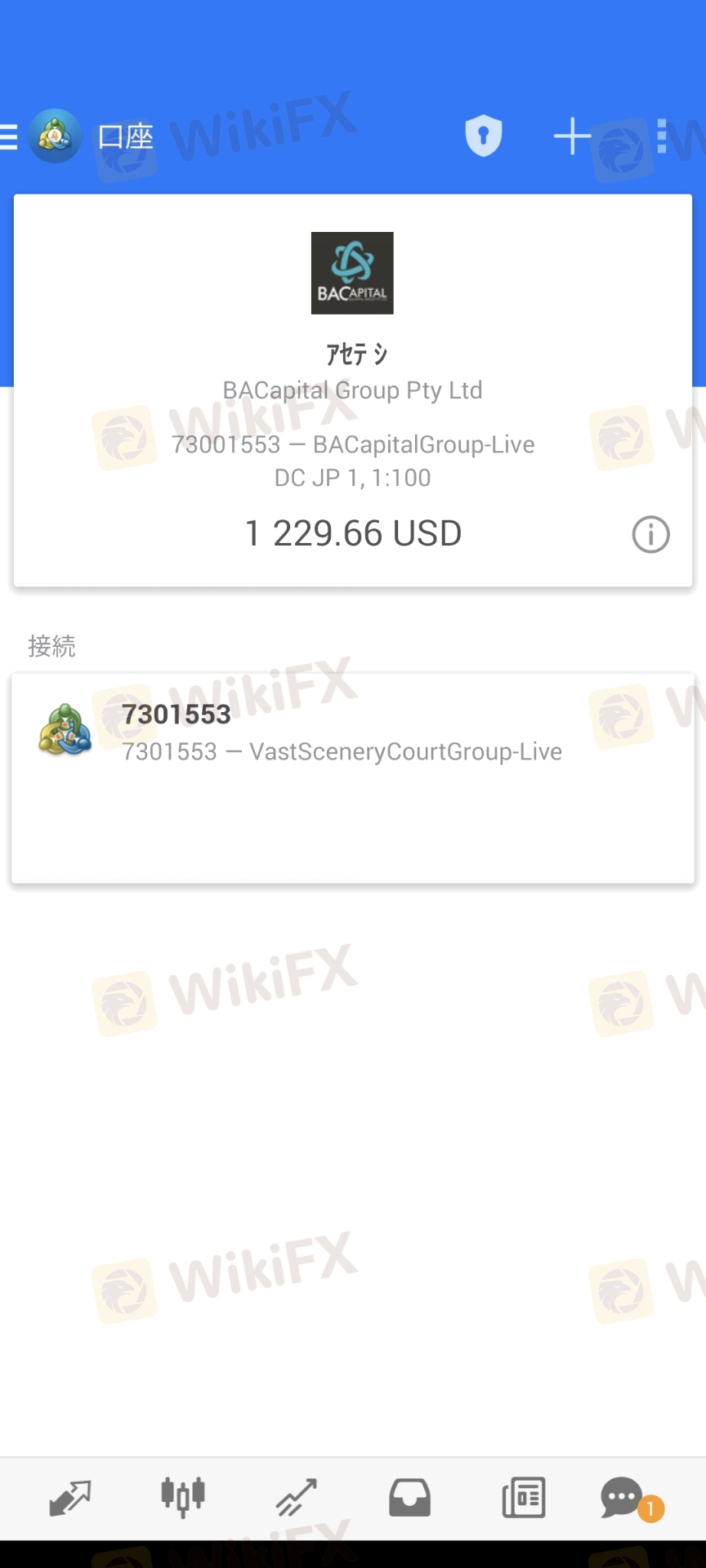Image resolution: width=706 pixels, height=1568 pixels.
Task: Open the BACapital Group account card
Action: coord(353,390)
